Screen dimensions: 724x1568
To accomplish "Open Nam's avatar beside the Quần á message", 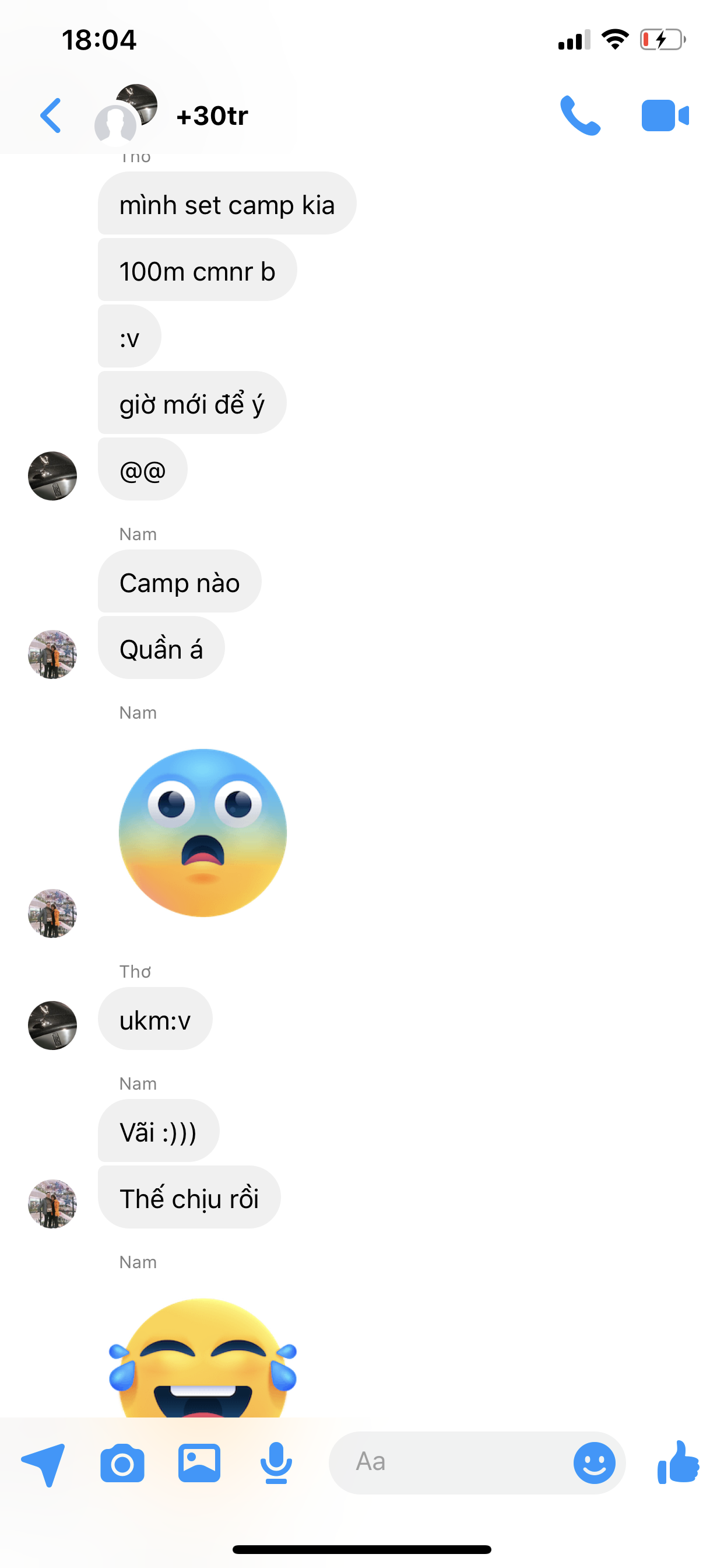I will click(x=52, y=654).
